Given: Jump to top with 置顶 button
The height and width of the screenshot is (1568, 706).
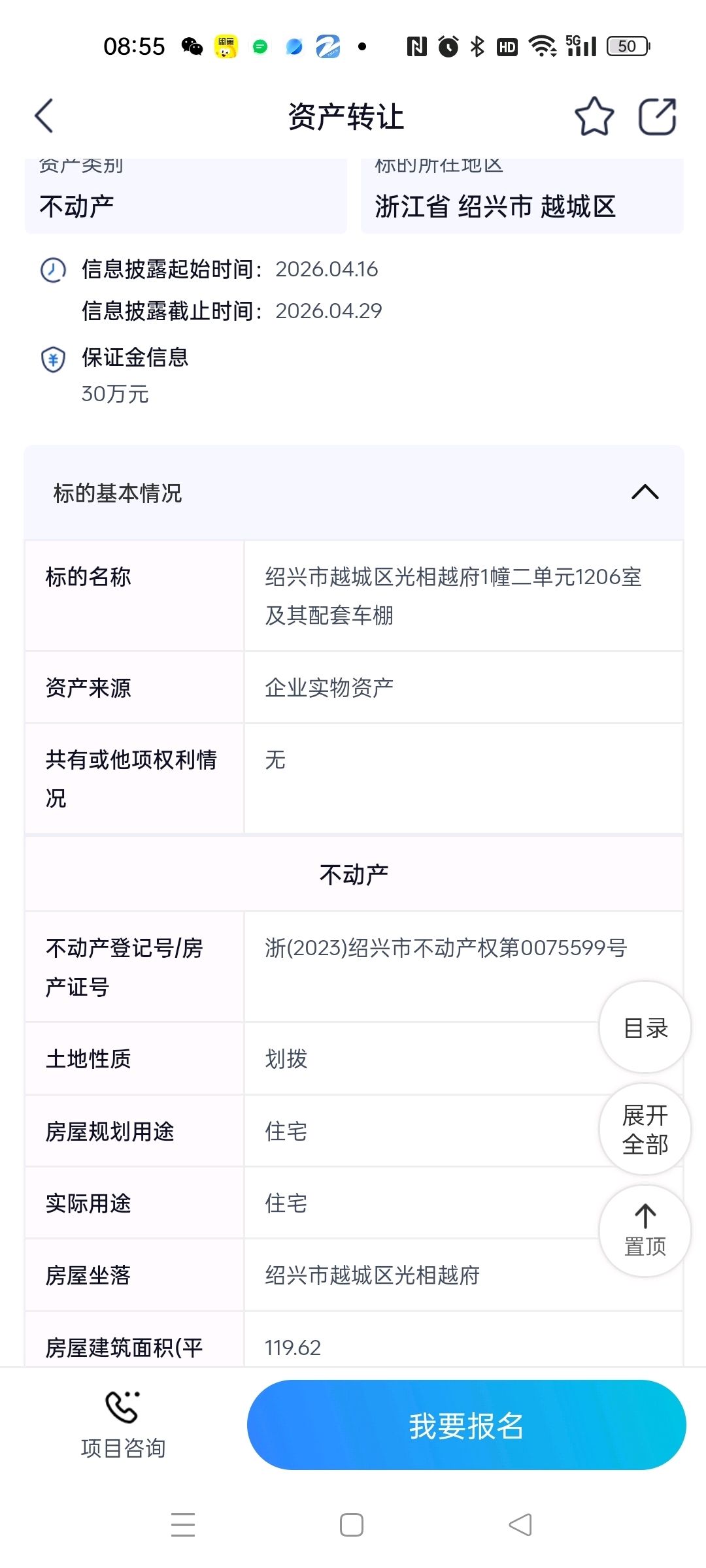Looking at the screenshot, I should click(x=645, y=1231).
